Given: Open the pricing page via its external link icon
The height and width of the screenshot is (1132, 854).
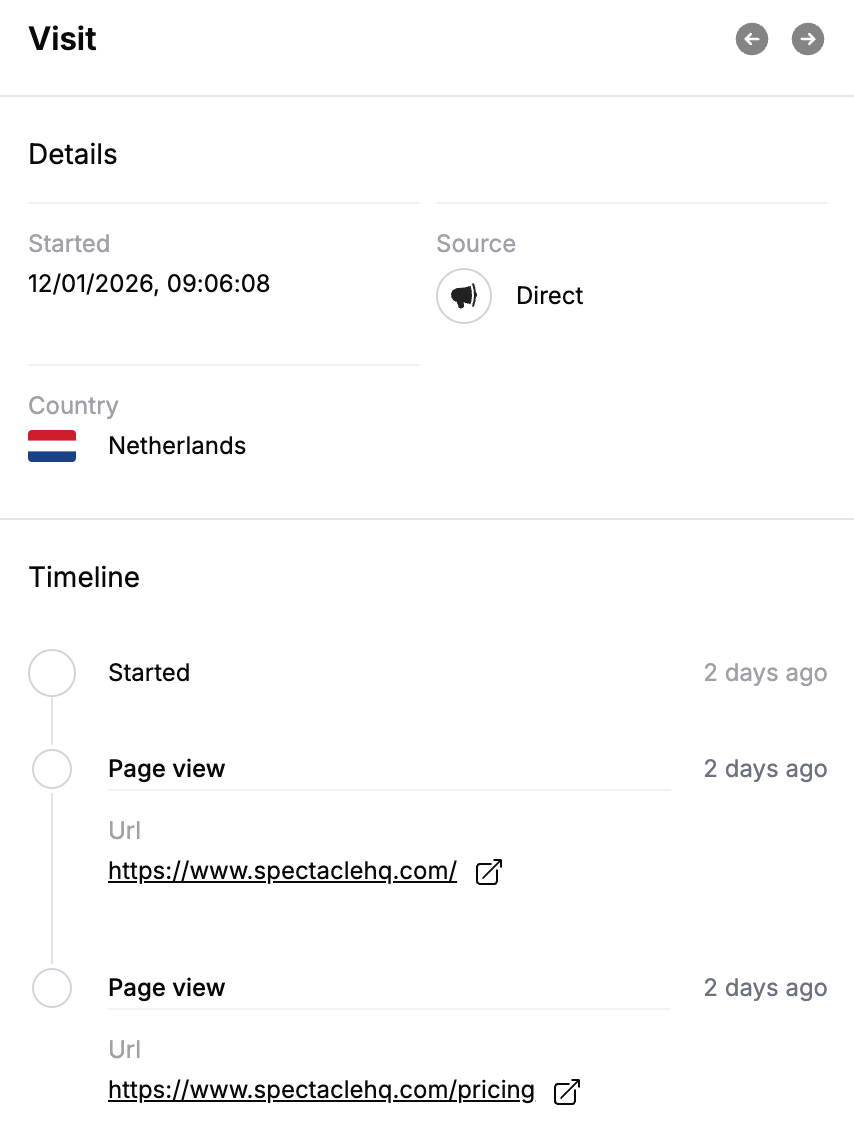Looking at the screenshot, I should point(565,1091).
